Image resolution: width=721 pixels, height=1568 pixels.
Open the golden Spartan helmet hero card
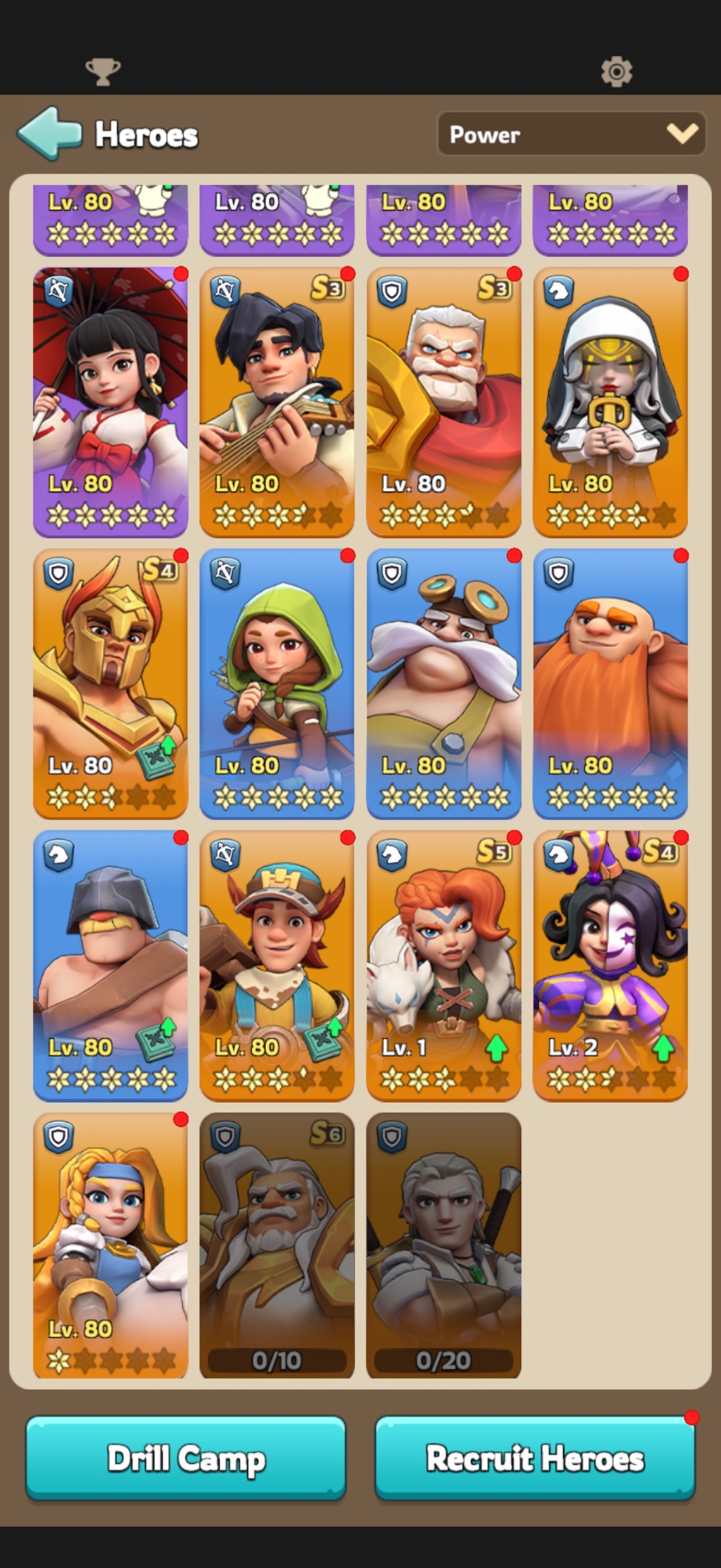(110, 684)
